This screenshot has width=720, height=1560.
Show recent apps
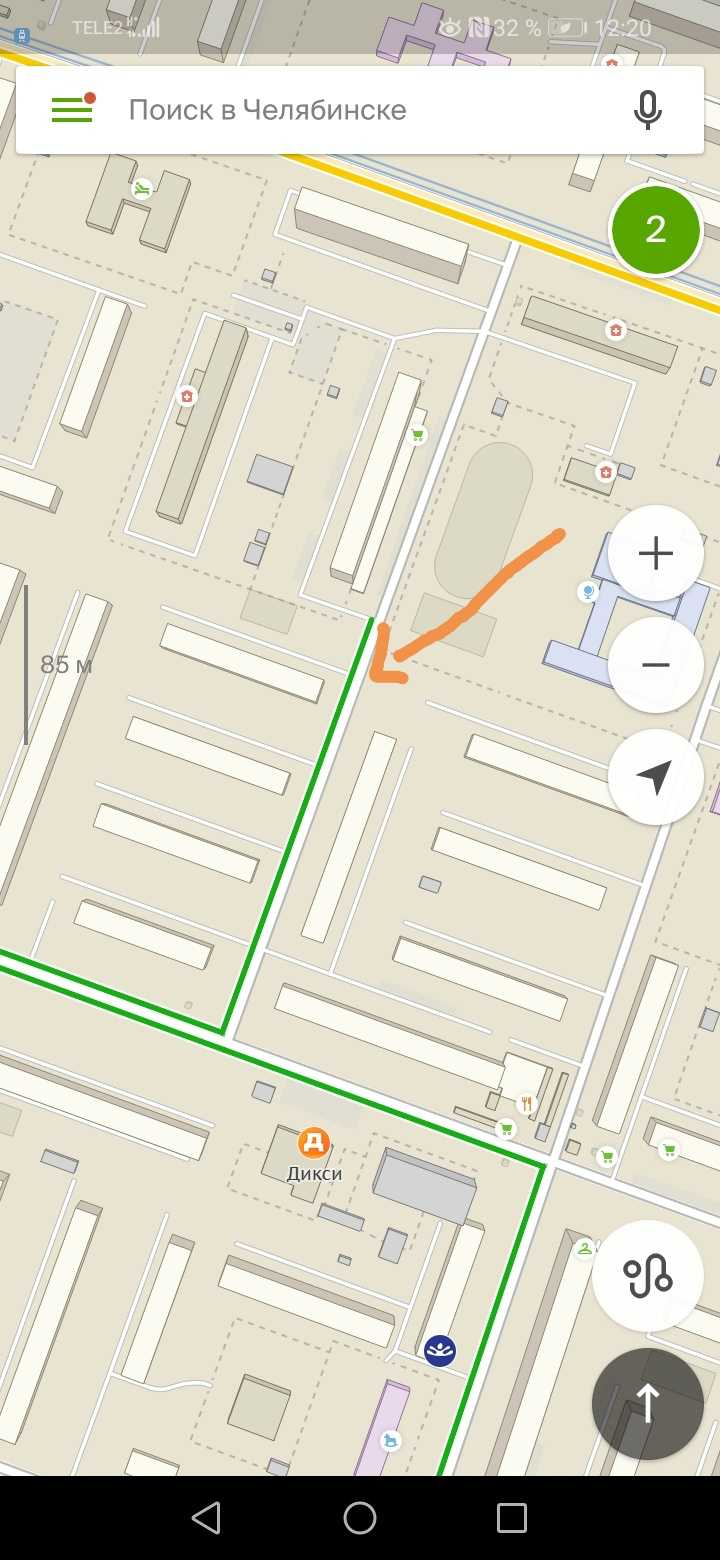click(512, 1518)
